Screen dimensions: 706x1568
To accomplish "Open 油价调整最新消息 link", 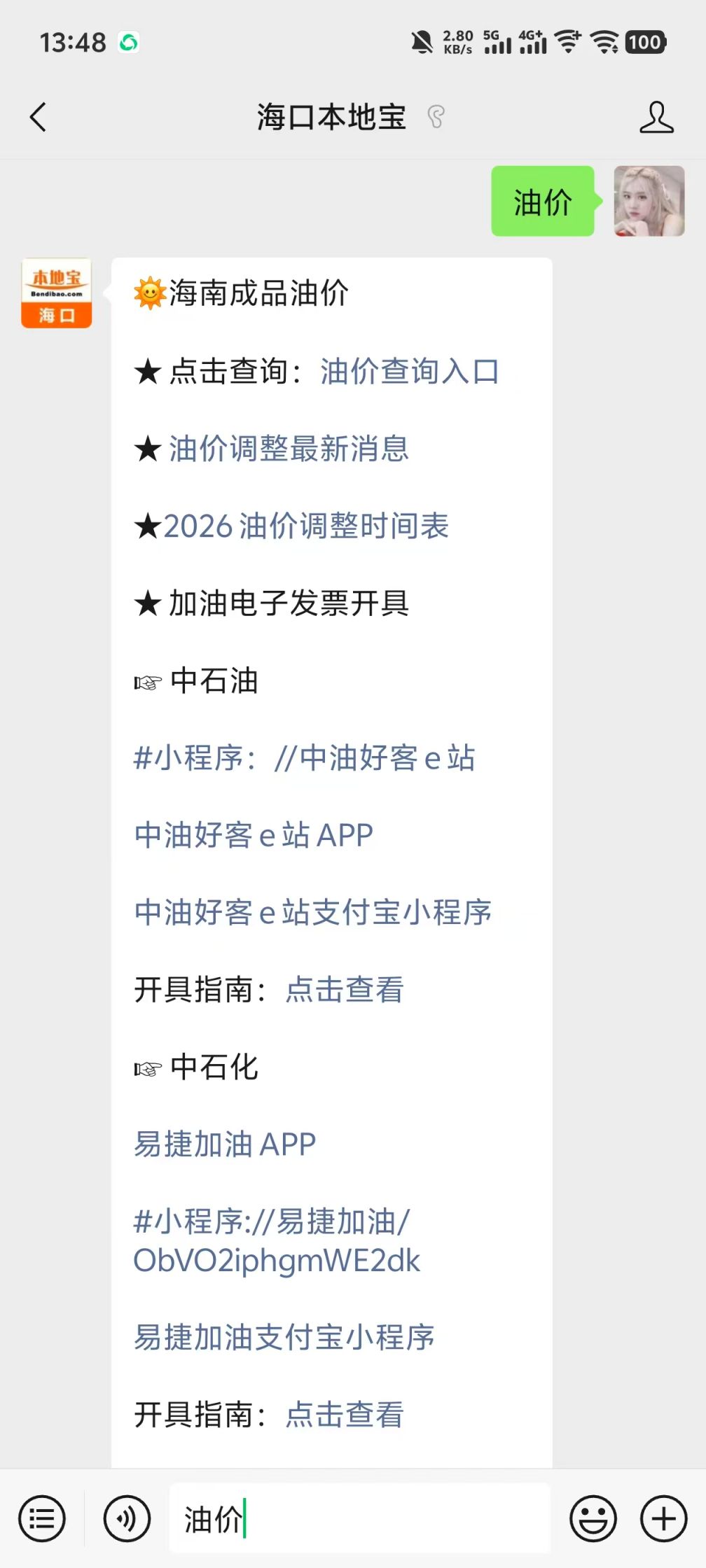I will (x=289, y=449).
